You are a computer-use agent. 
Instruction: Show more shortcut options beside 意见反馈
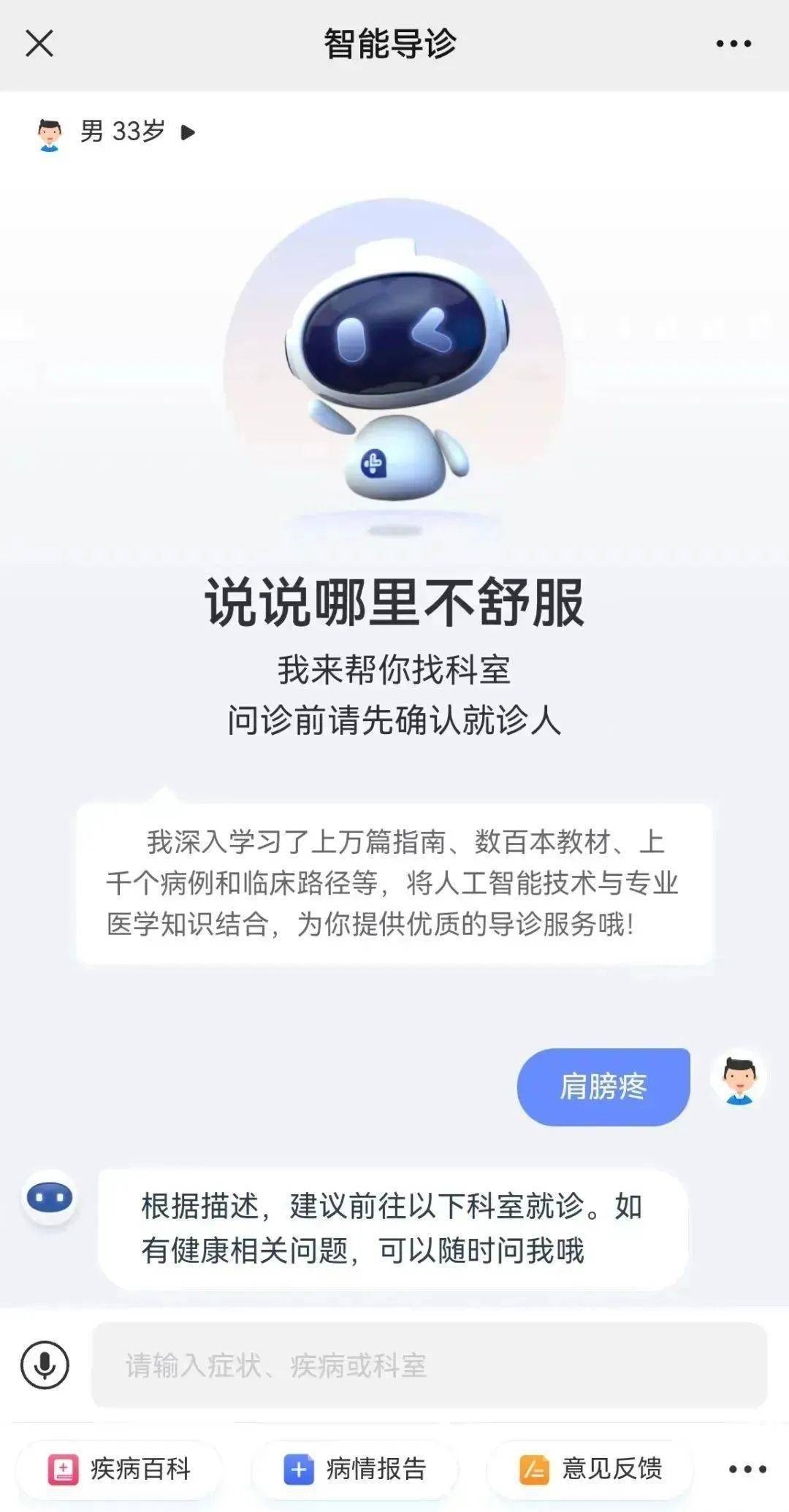click(747, 1469)
